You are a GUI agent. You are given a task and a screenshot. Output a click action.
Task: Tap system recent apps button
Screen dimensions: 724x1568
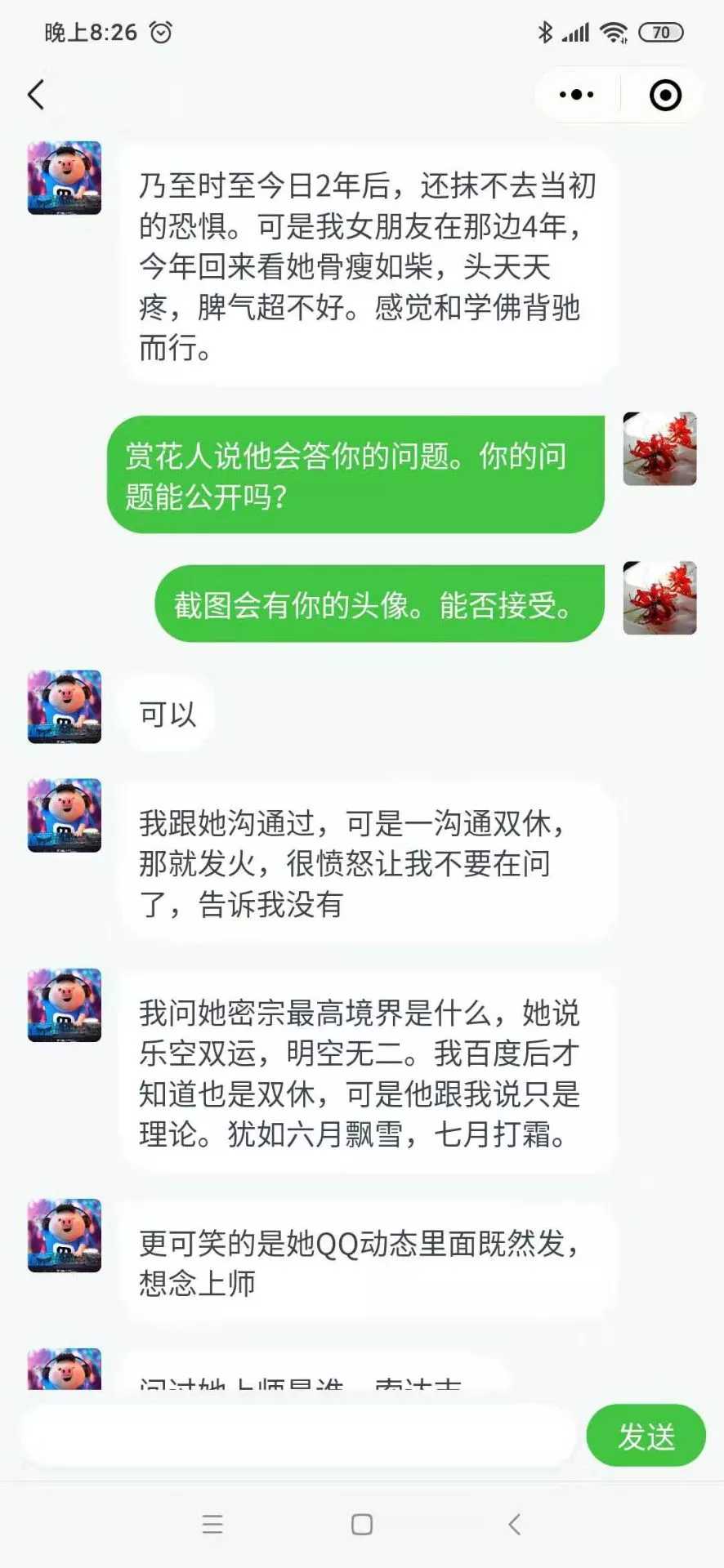tap(212, 1524)
